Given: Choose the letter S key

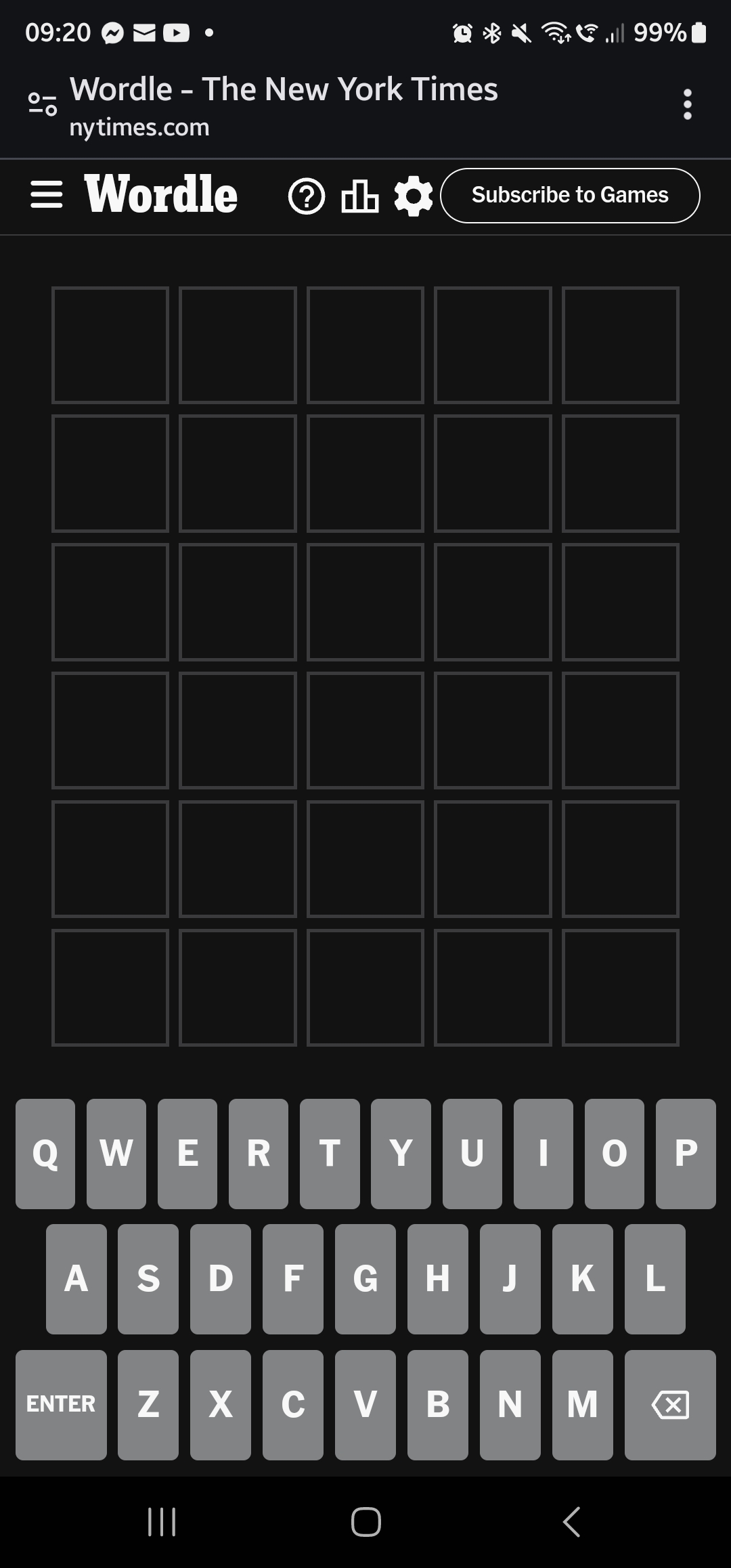Looking at the screenshot, I should 148,1279.
